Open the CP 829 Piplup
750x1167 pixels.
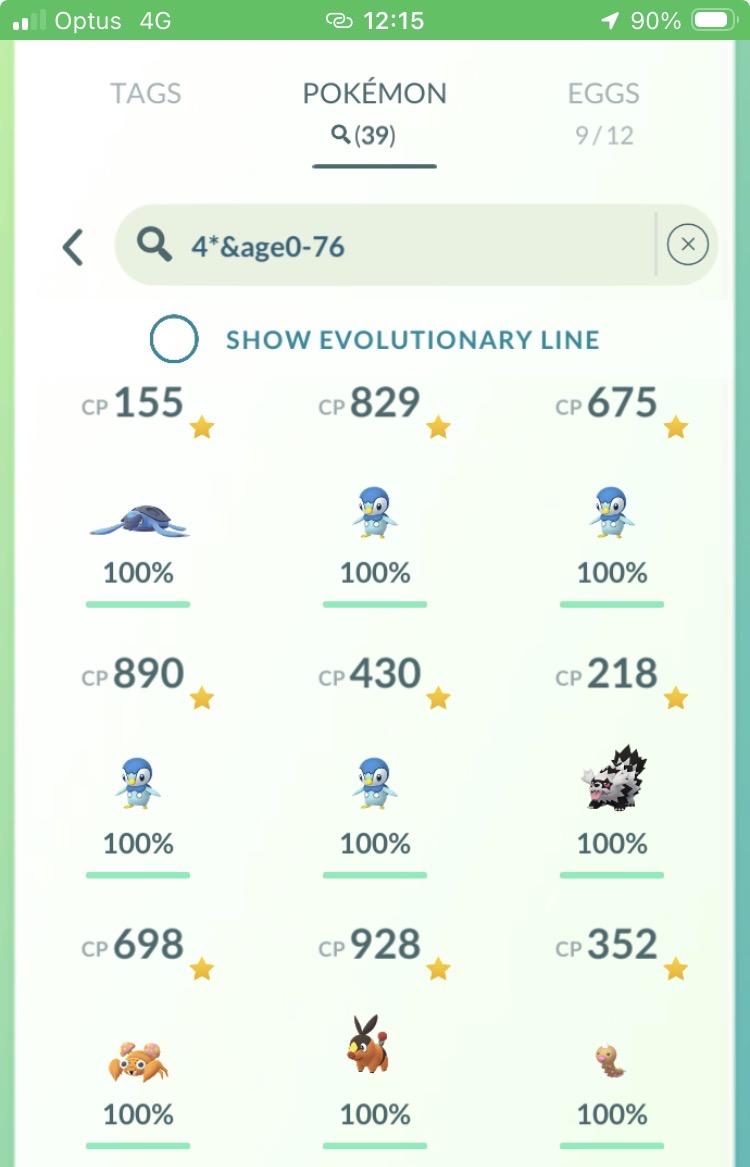(375, 513)
